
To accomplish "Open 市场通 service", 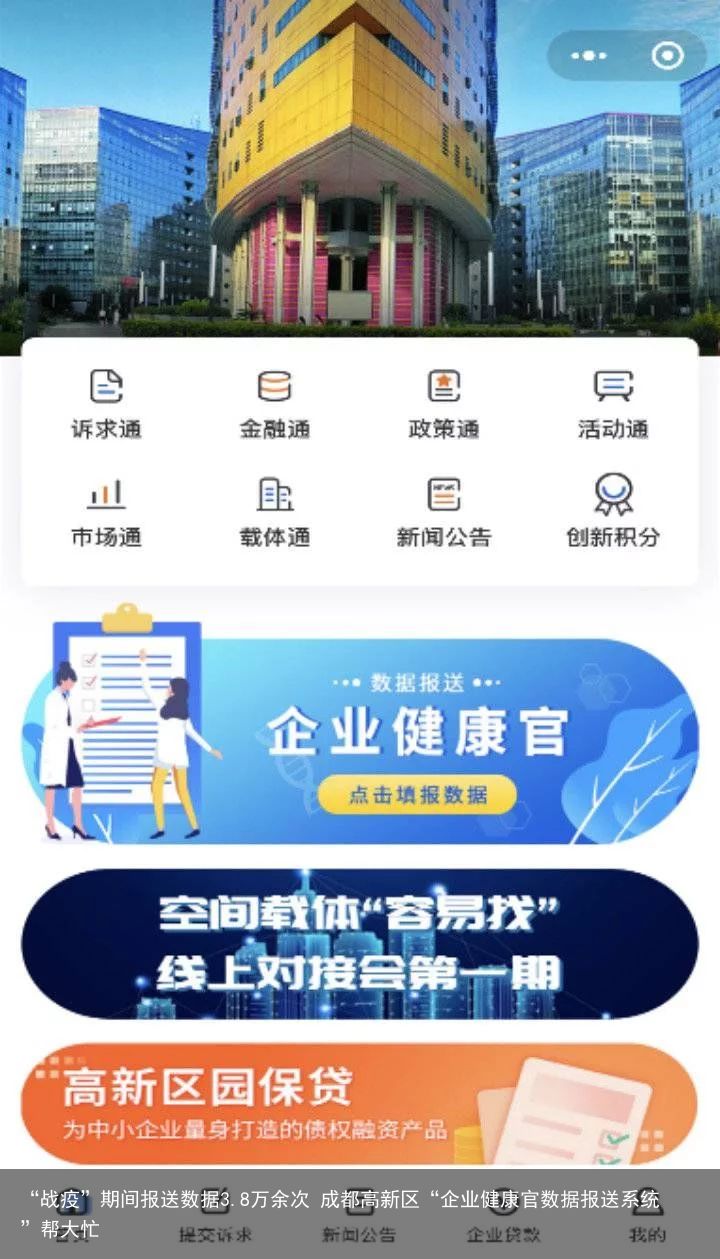I will 106,512.
